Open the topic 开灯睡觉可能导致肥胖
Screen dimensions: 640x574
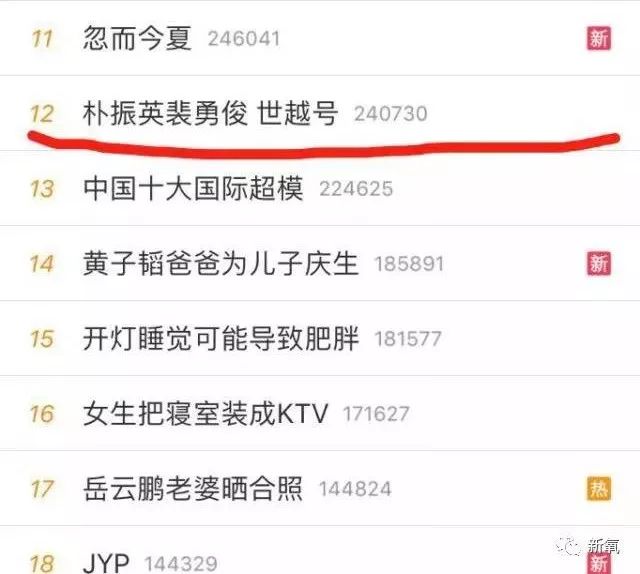[x=220, y=338]
